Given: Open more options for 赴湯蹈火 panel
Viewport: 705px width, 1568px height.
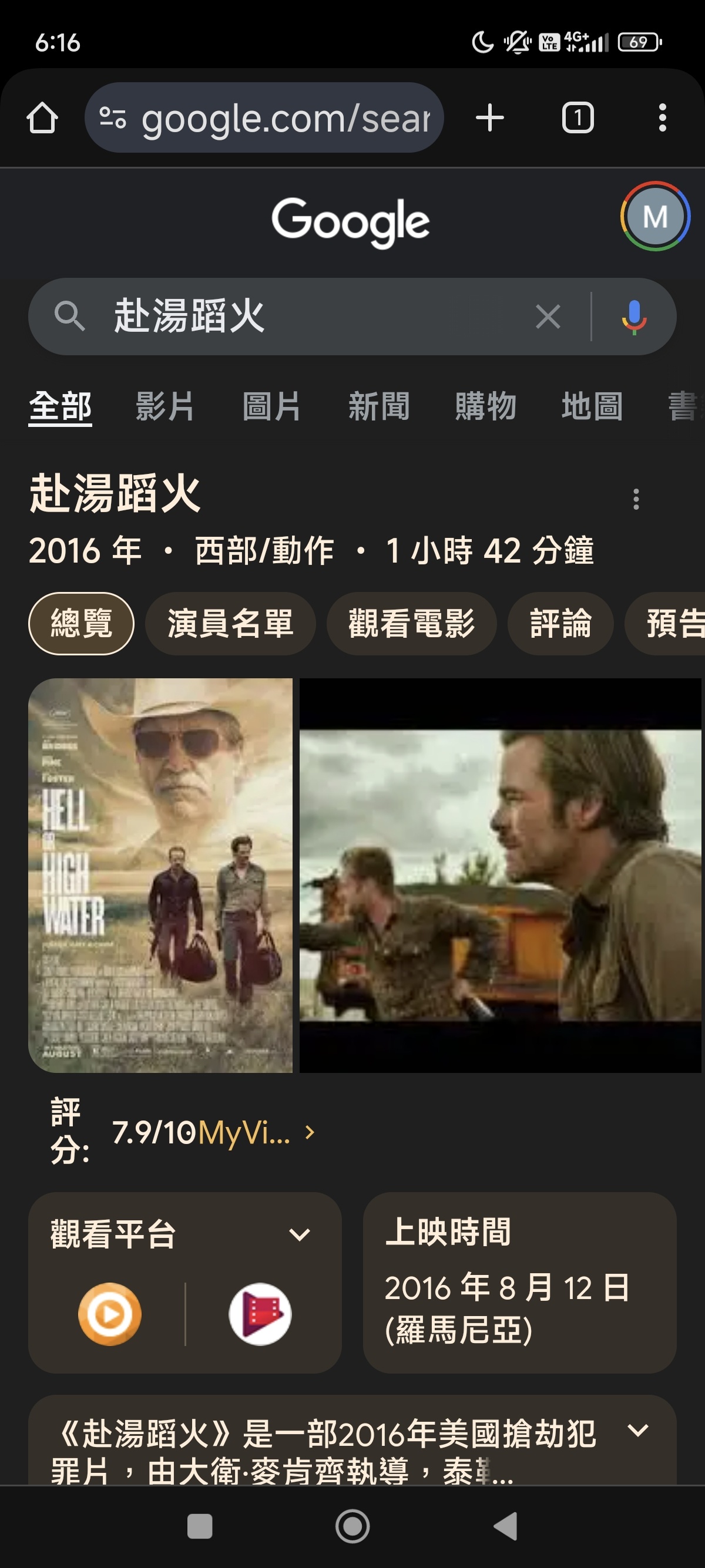Looking at the screenshot, I should click(636, 499).
